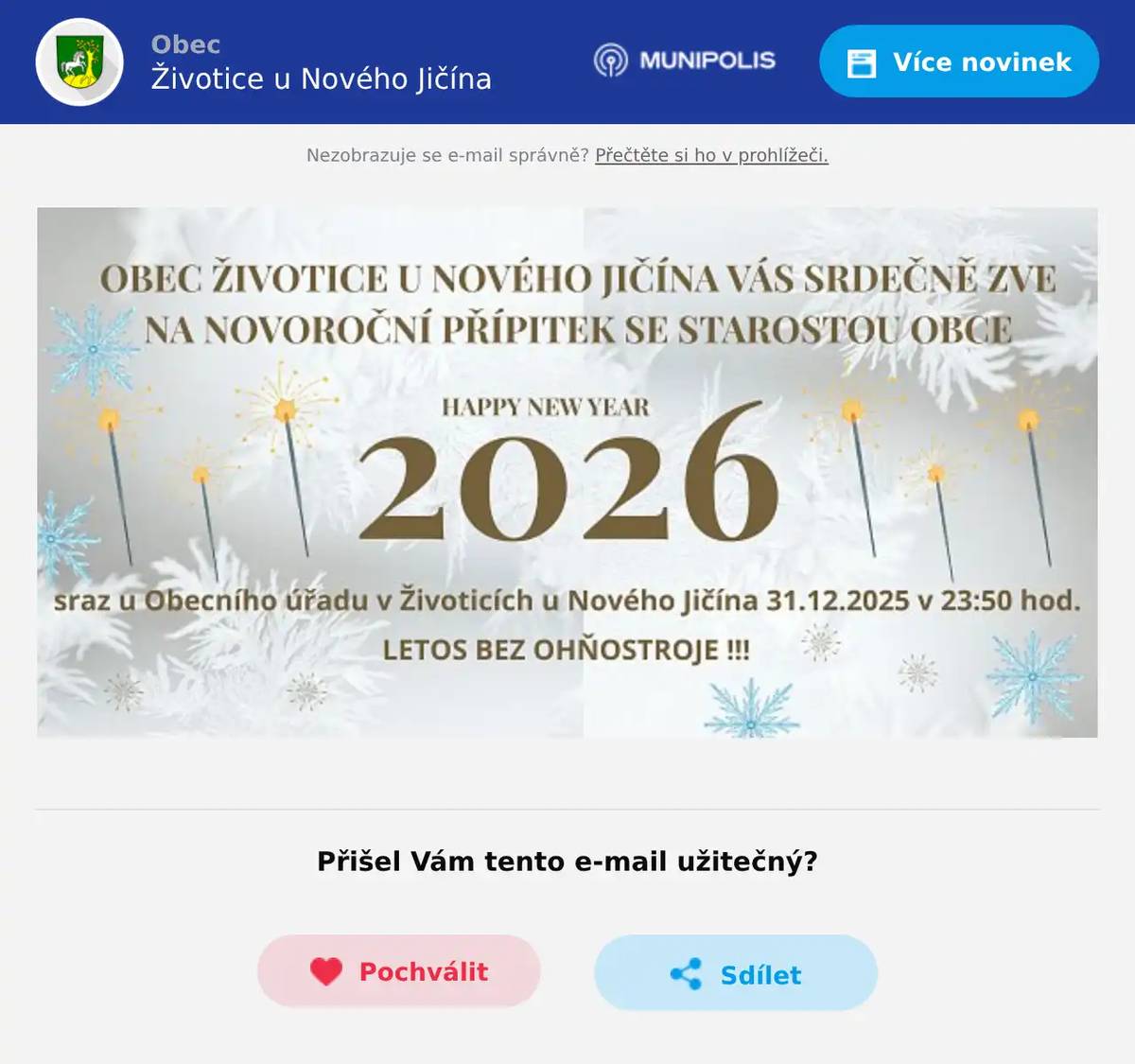Open the email in browser link
1135x1064 pixels.
[711, 155]
